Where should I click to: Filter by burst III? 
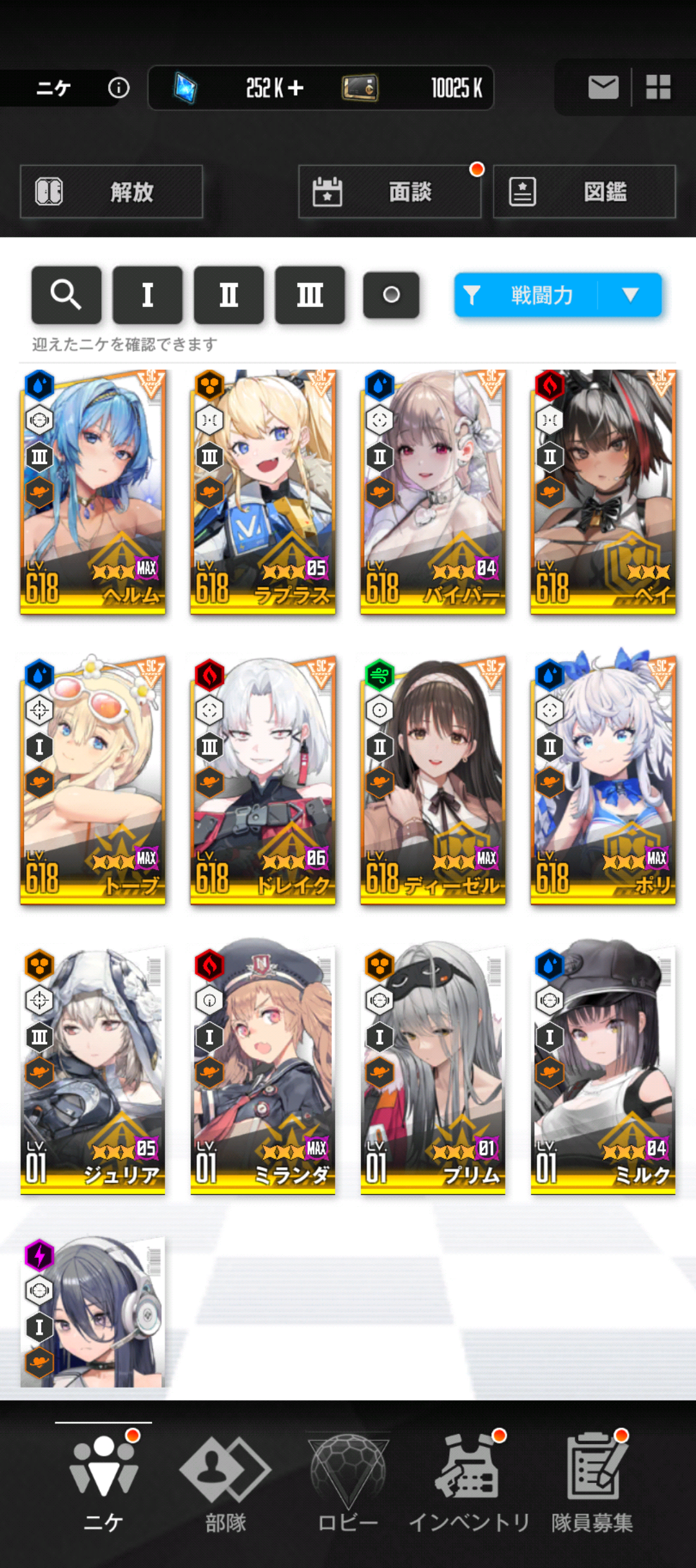pyautogui.click(x=310, y=295)
